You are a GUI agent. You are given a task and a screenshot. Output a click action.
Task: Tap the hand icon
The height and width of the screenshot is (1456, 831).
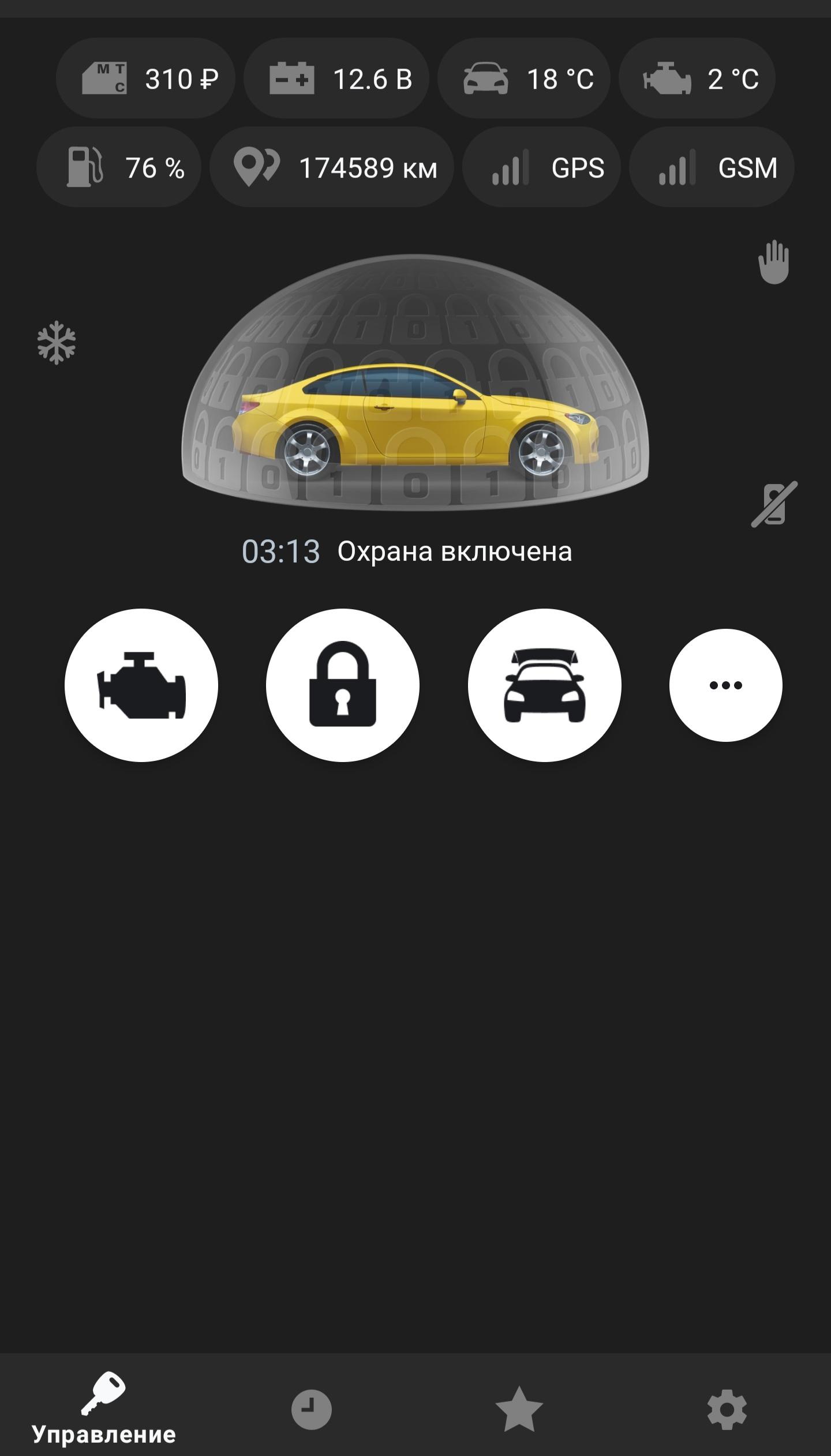tap(773, 262)
